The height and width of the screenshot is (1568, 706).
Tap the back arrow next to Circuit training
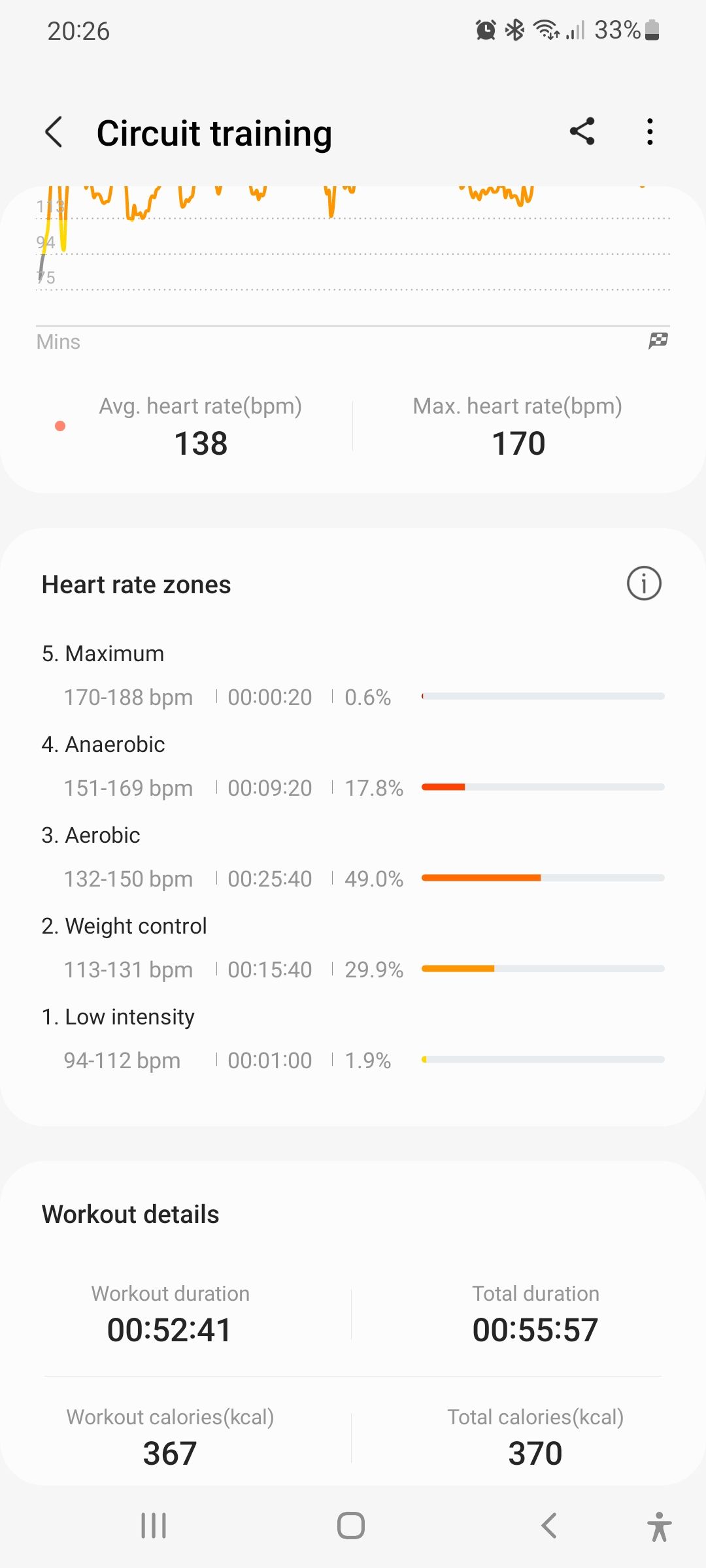(54, 132)
